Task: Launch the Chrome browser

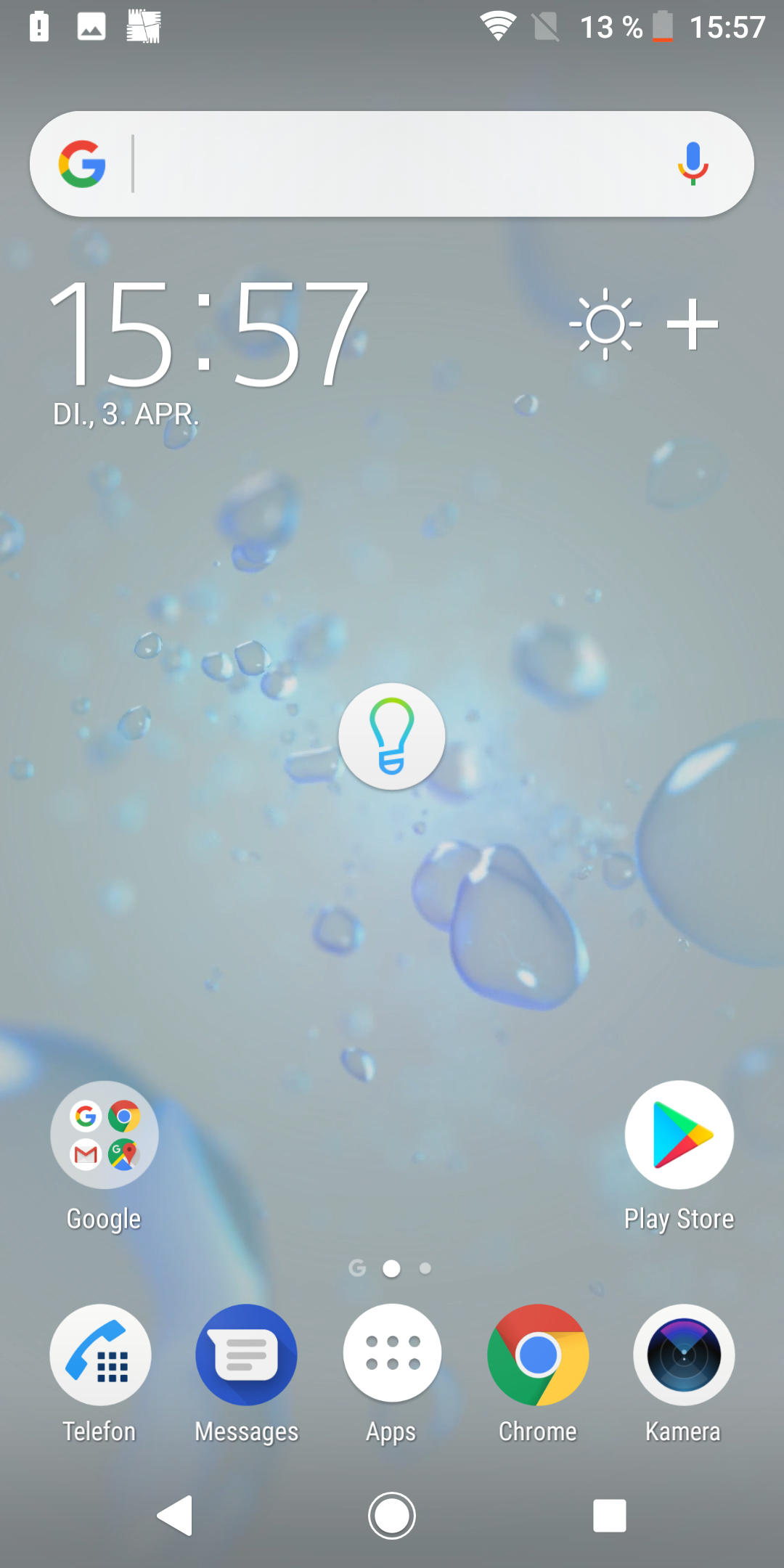Action: coord(538,1355)
